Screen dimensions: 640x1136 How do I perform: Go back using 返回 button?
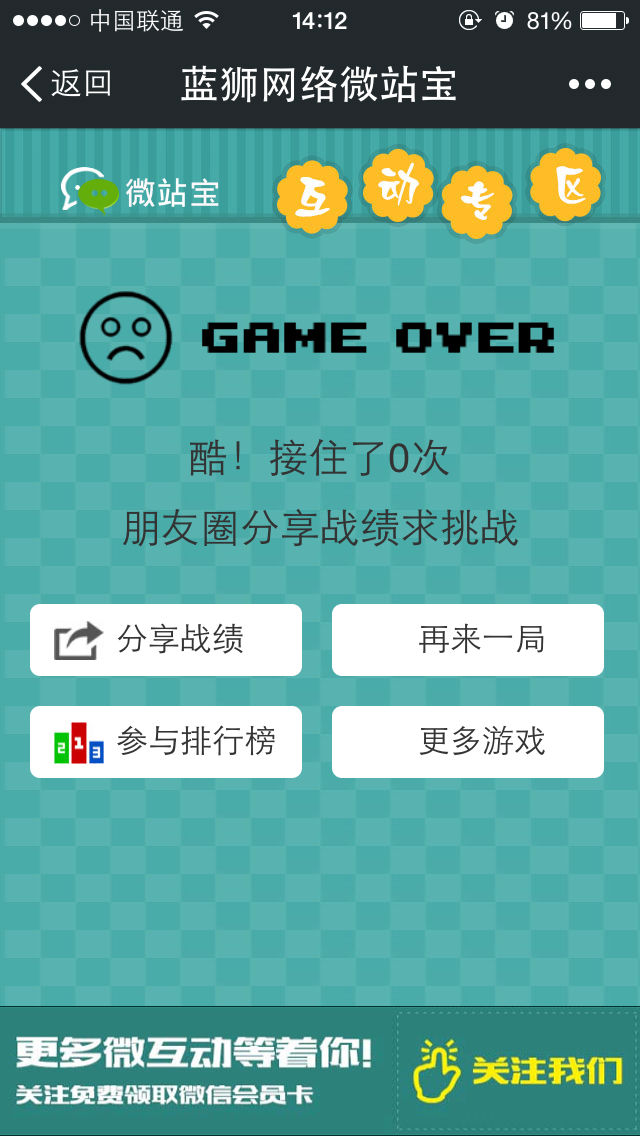(x=66, y=84)
